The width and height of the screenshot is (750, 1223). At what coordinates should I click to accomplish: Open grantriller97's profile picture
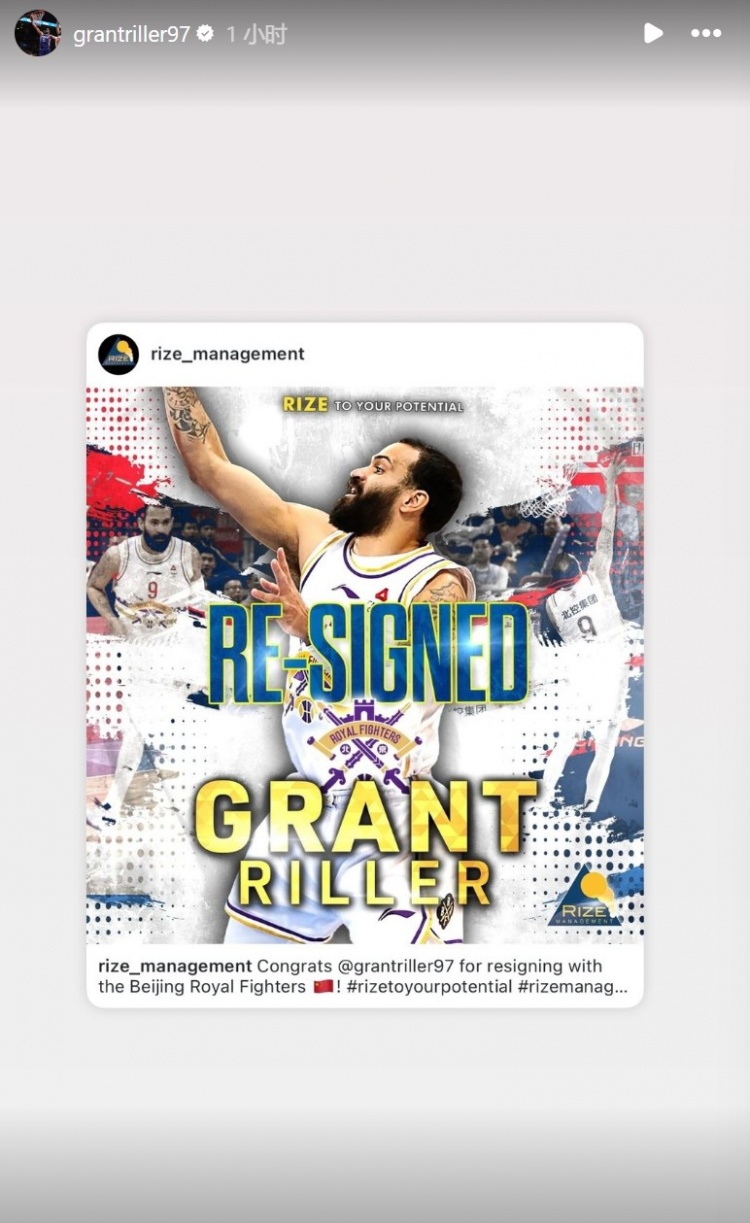[x=37, y=33]
